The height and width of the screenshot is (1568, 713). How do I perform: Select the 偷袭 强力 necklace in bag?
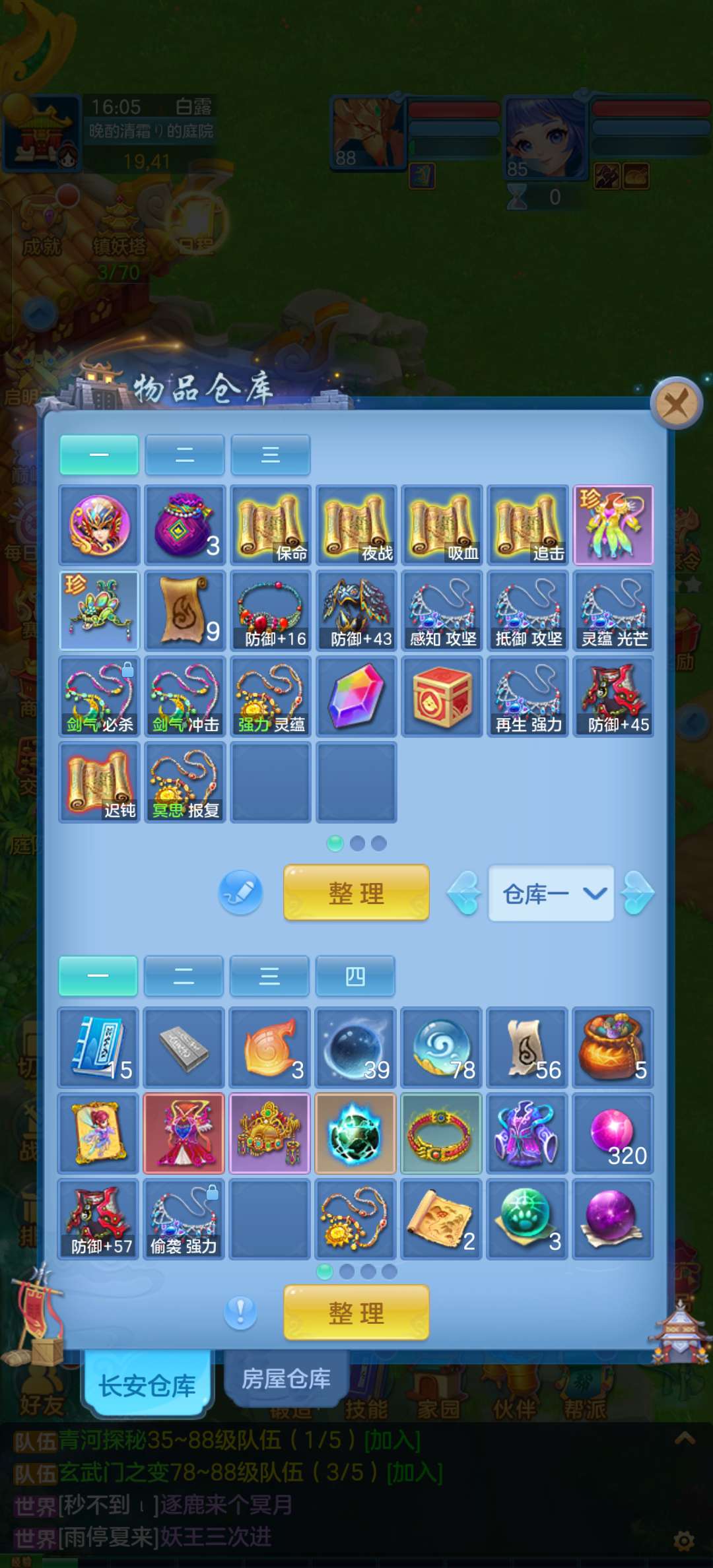[x=184, y=1219]
